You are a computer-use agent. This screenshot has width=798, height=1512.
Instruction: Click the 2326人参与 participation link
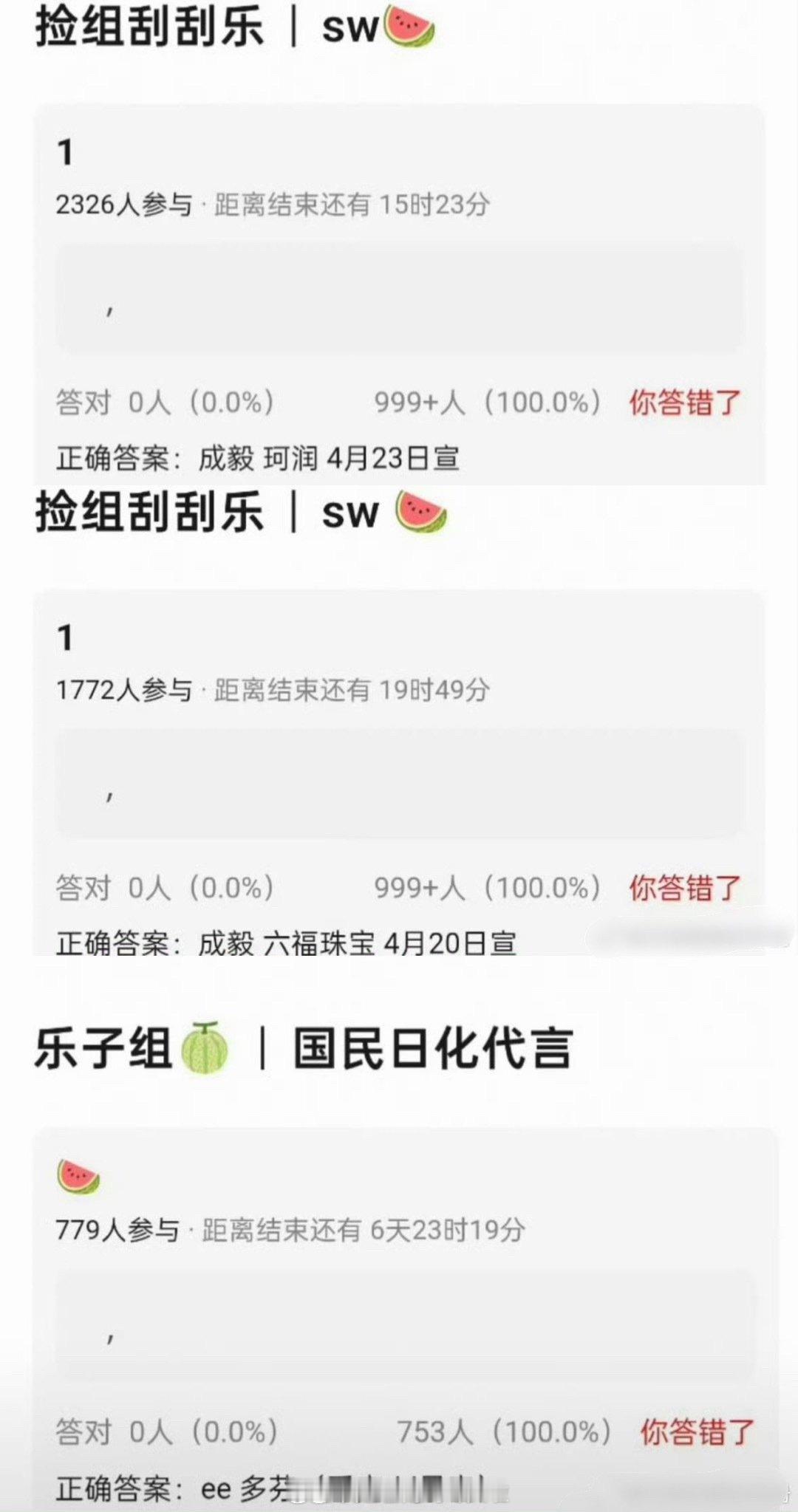click(x=126, y=205)
